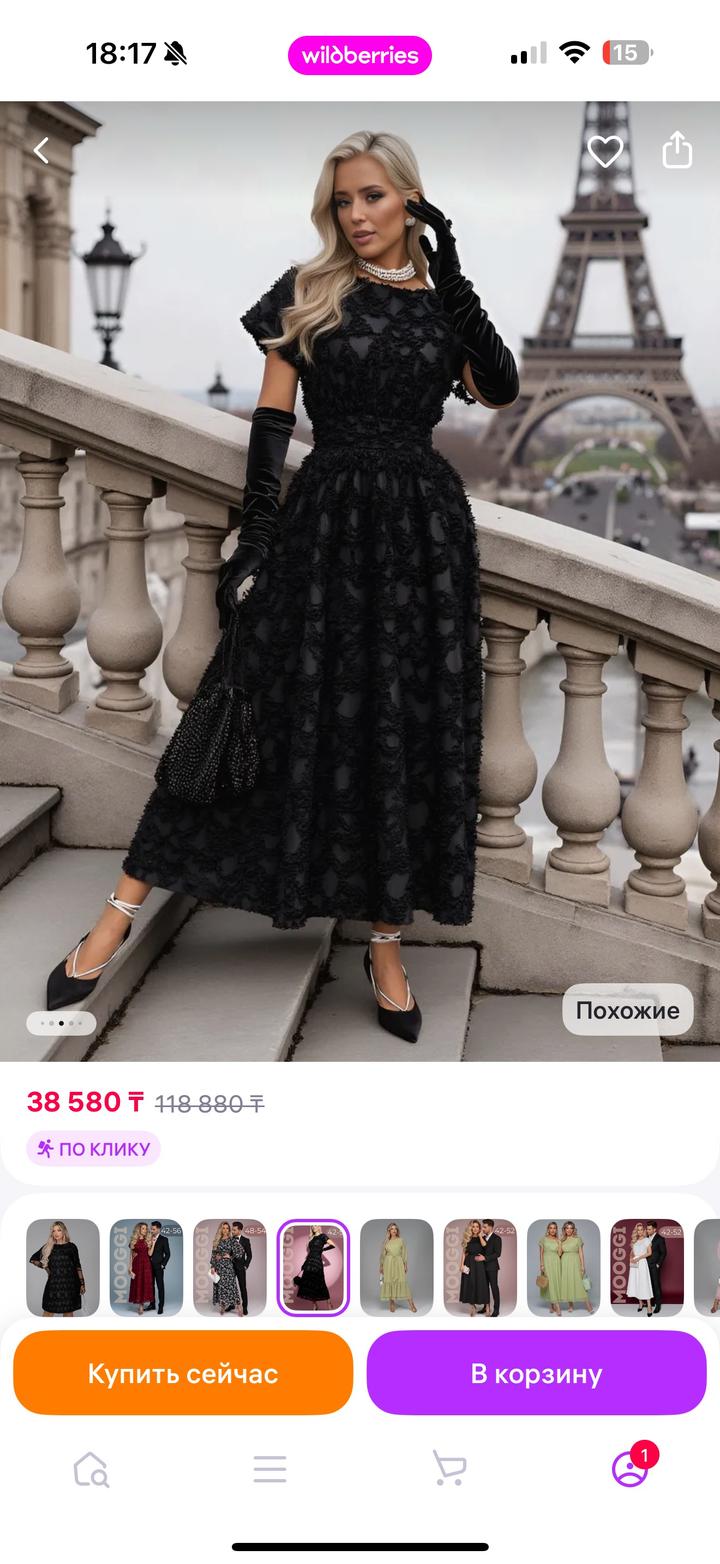Go to the home search tab
The height and width of the screenshot is (1564, 720).
tap(91, 1469)
